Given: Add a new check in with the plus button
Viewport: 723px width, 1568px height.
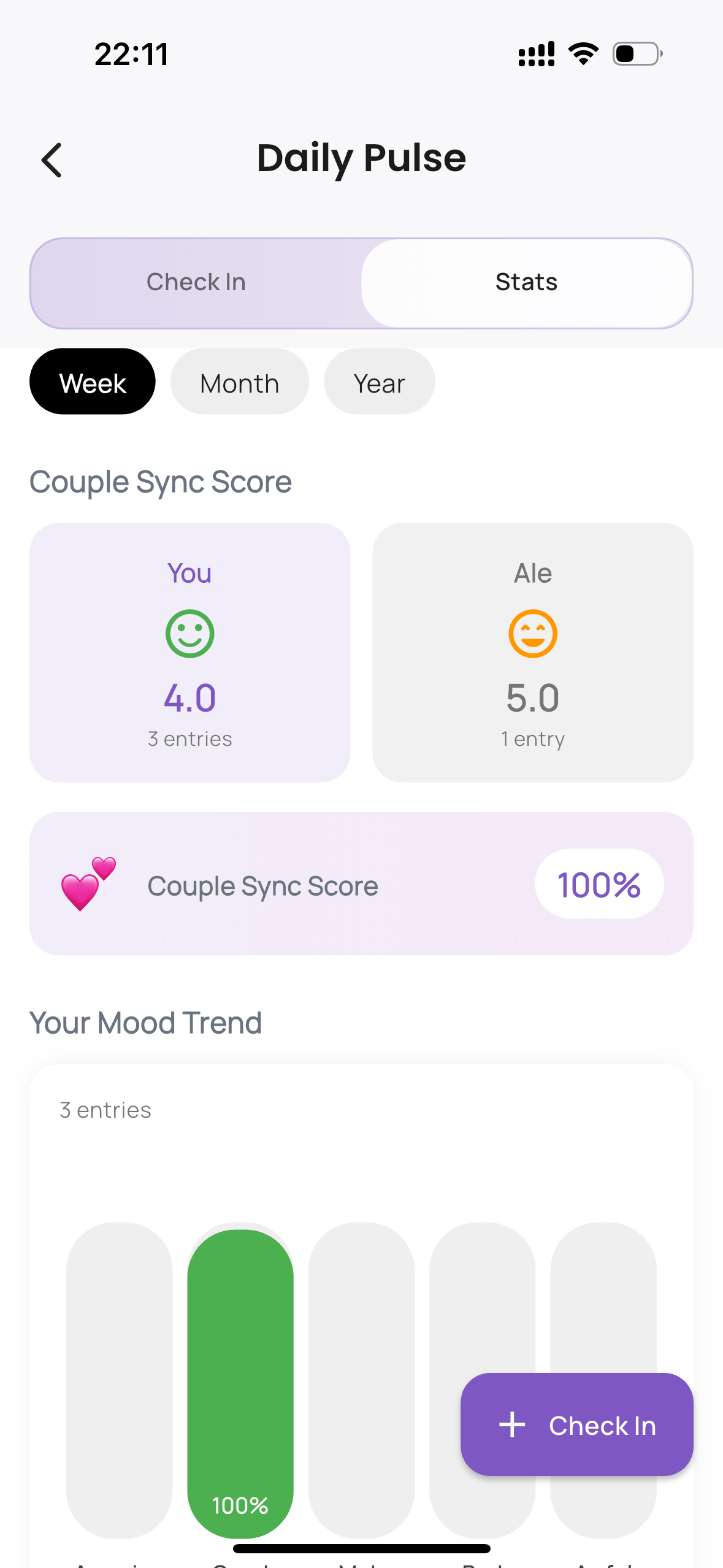Looking at the screenshot, I should click(x=576, y=1424).
